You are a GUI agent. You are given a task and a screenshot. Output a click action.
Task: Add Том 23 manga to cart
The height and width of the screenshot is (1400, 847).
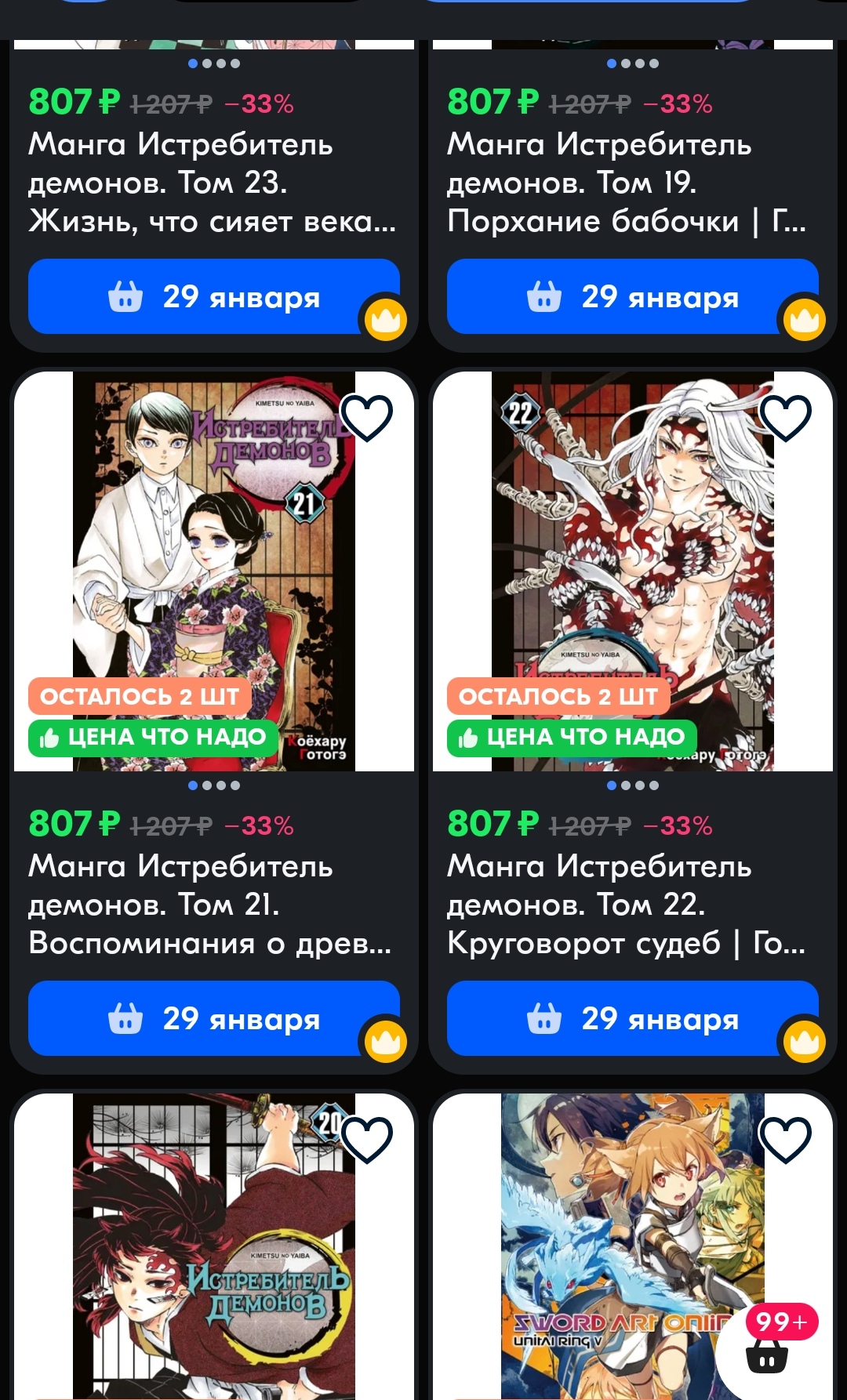(x=213, y=296)
